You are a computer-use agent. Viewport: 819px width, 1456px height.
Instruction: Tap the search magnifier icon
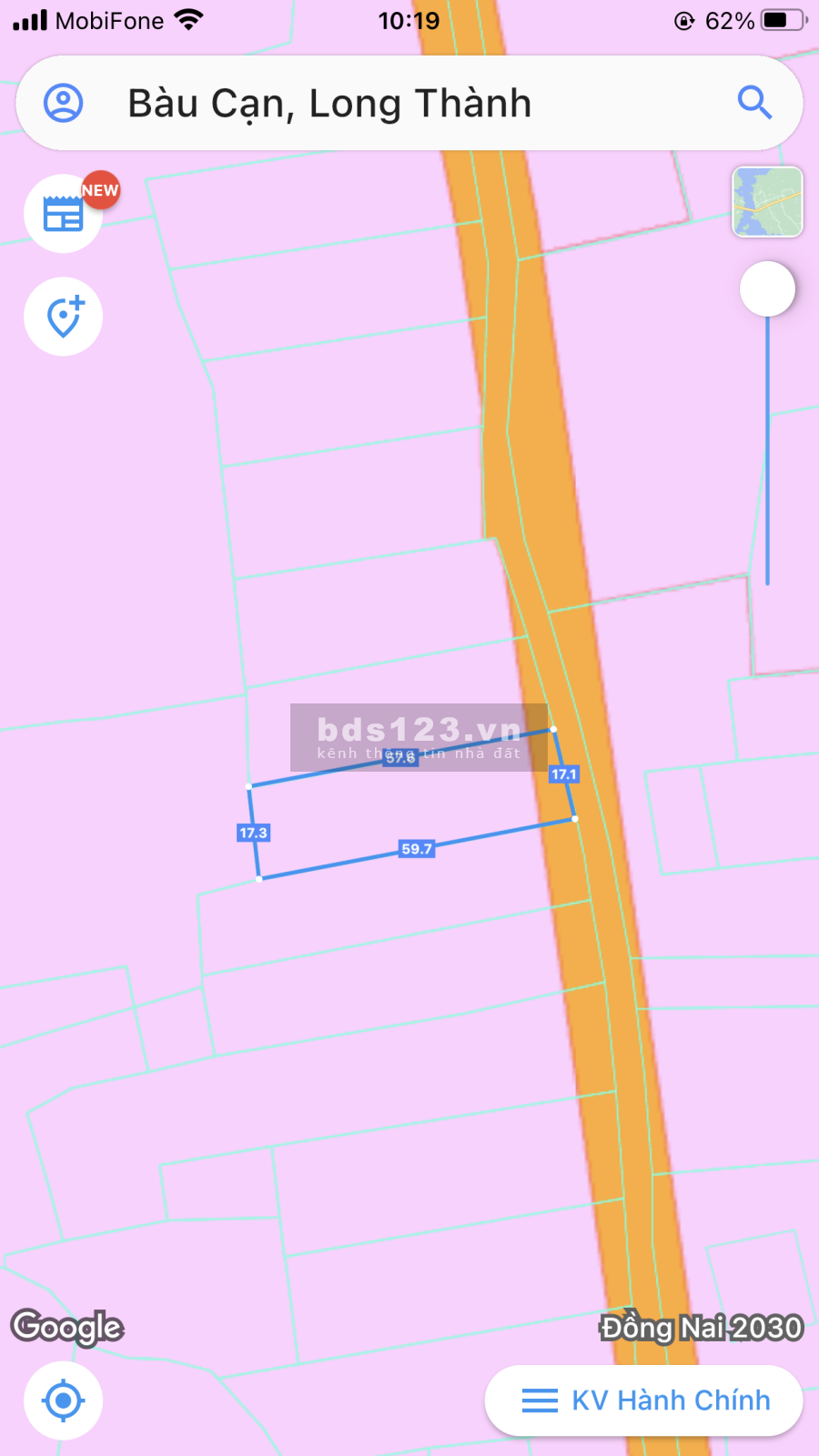tap(753, 103)
